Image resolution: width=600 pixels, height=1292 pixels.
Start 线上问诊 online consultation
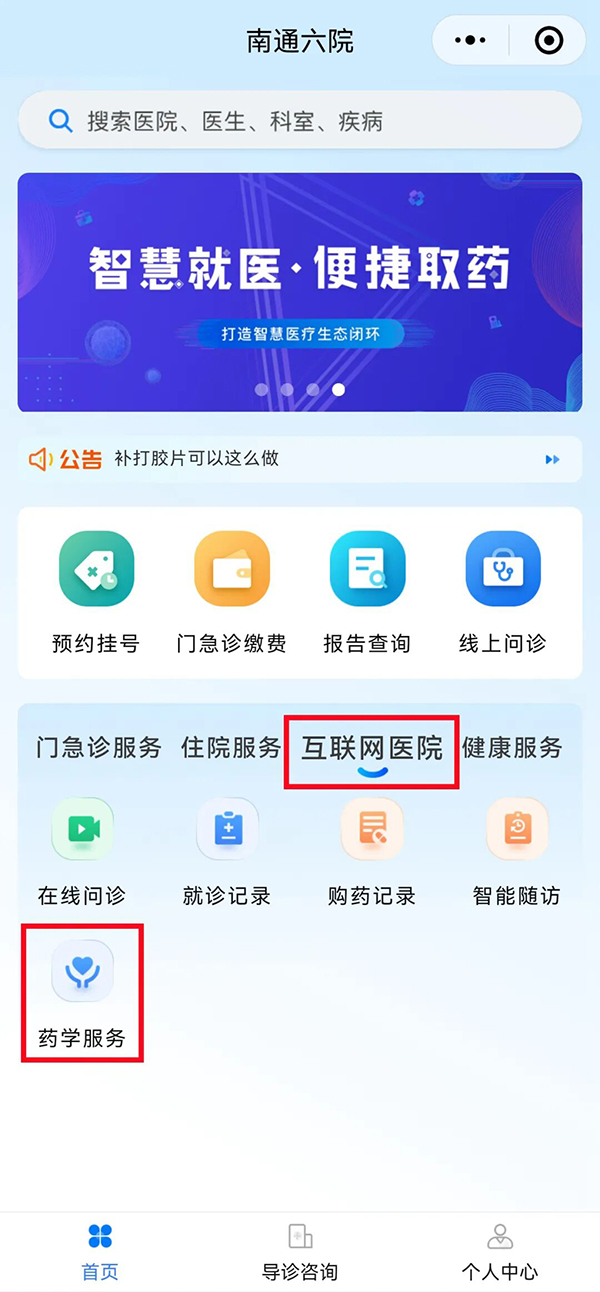coord(503,592)
